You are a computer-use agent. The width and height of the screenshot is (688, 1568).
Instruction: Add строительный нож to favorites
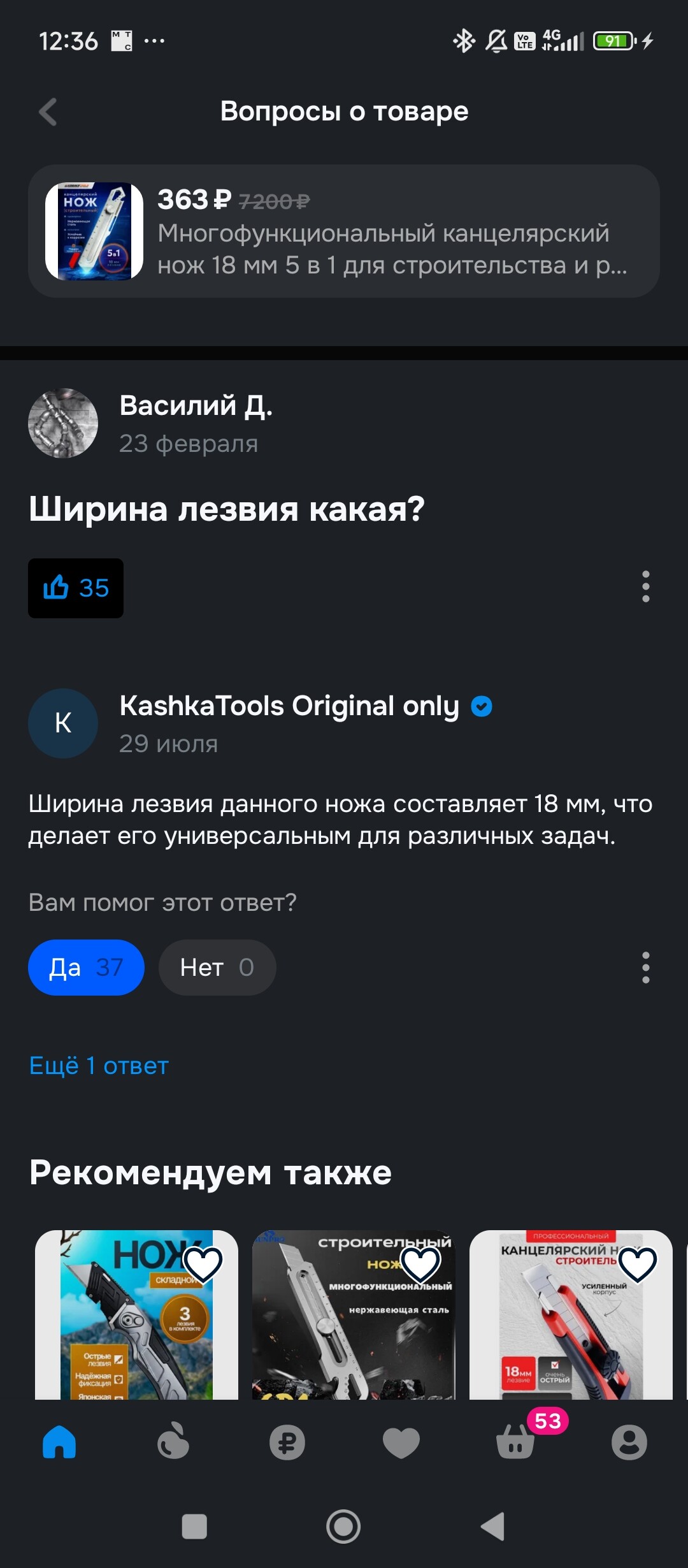point(420,1263)
